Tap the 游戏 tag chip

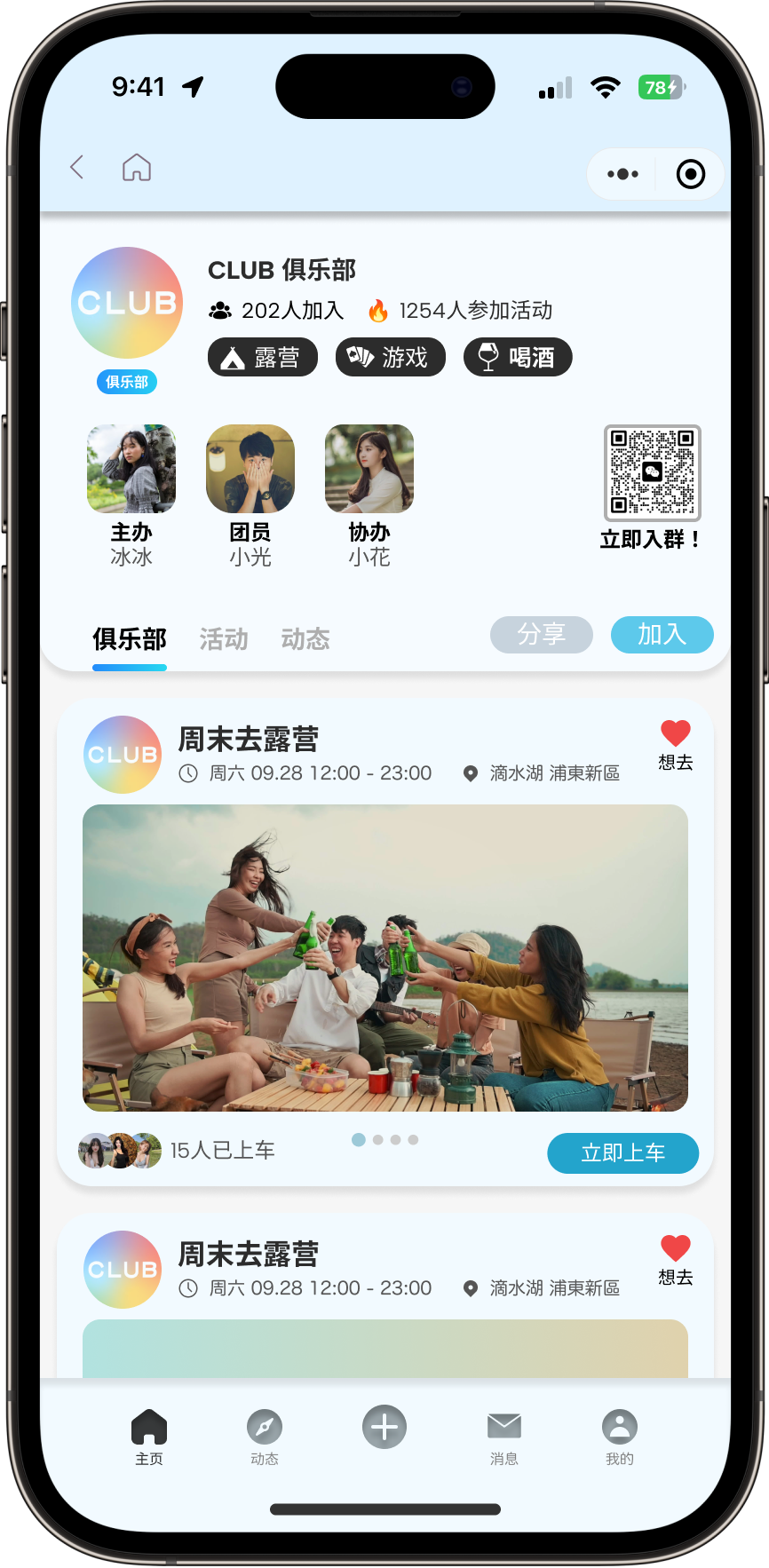tap(391, 357)
